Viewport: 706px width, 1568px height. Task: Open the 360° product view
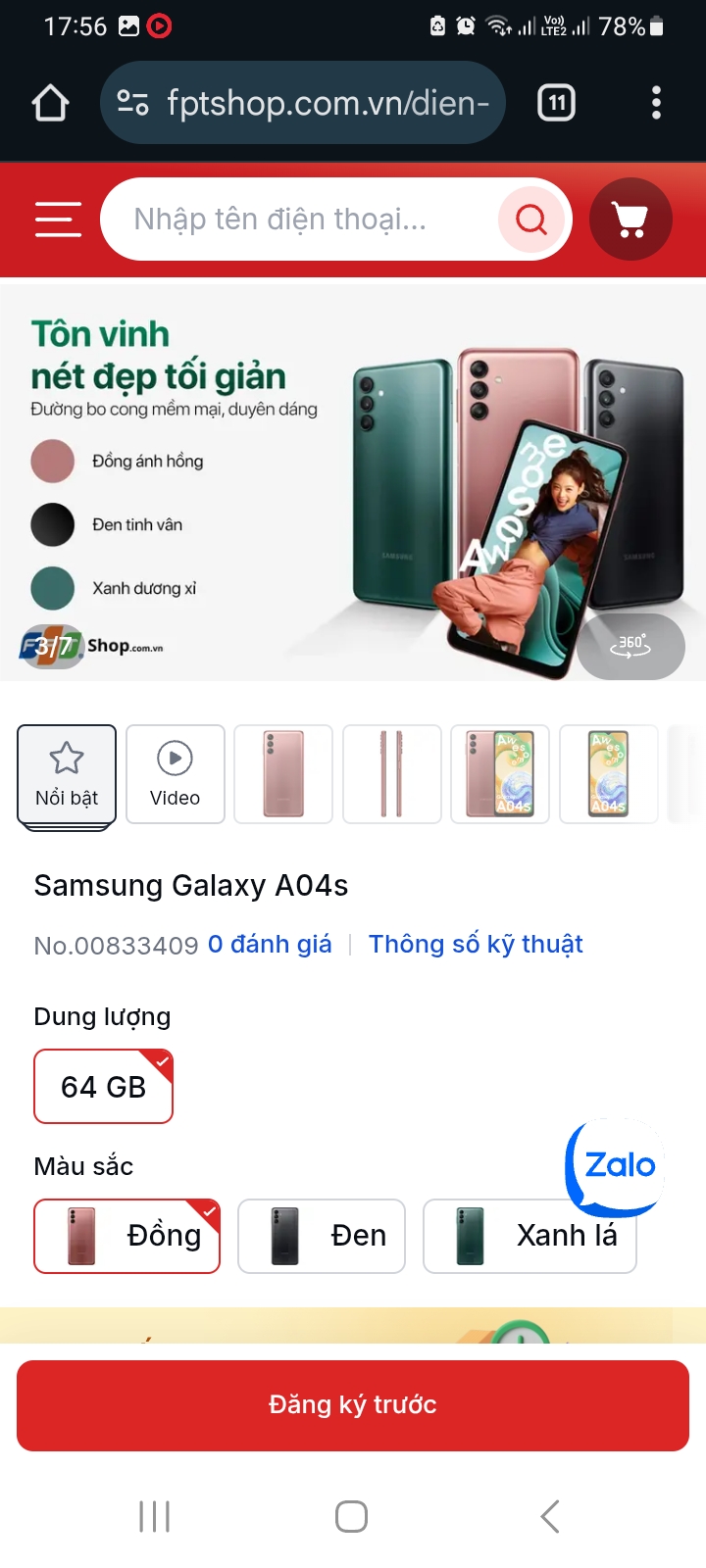click(630, 646)
